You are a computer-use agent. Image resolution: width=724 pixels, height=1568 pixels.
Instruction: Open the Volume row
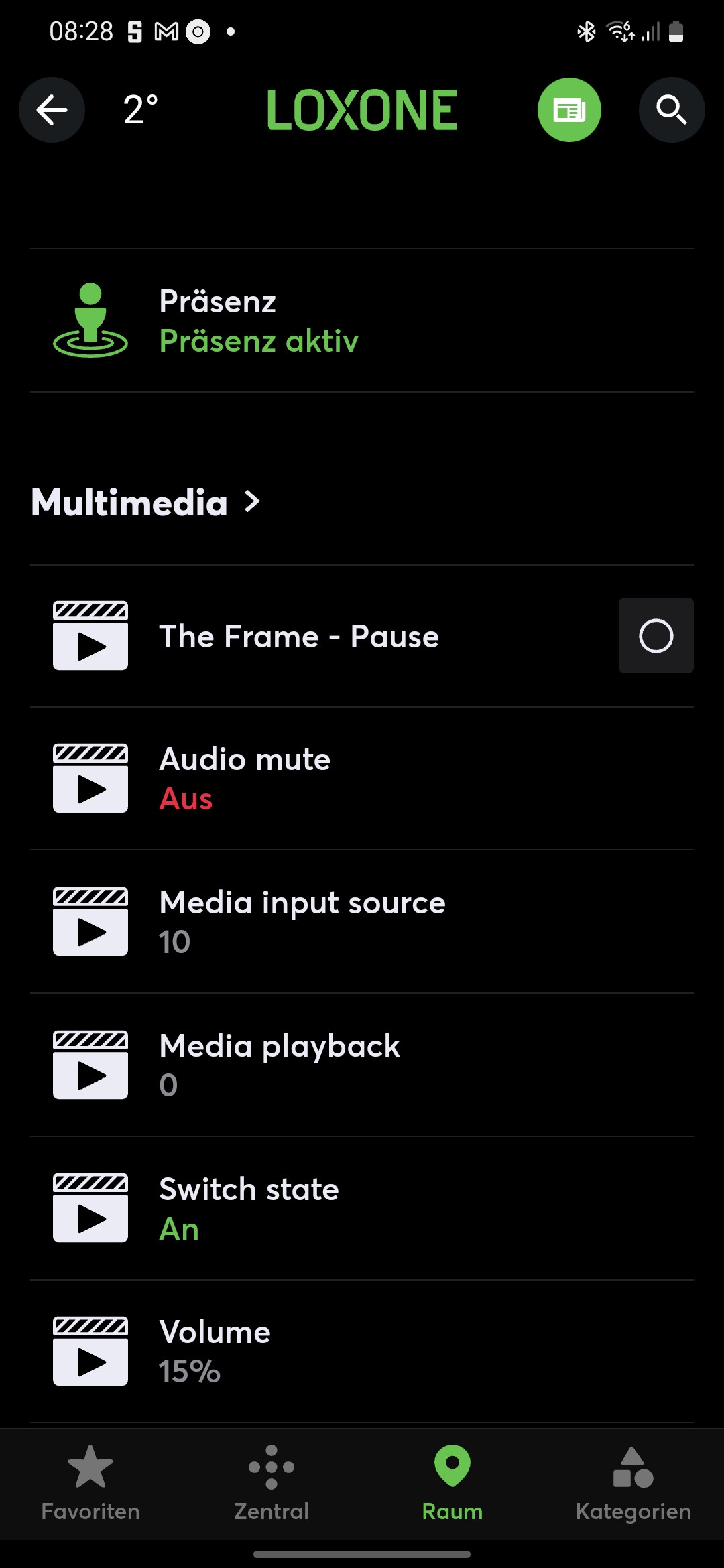pyautogui.click(x=362, y=1351)
